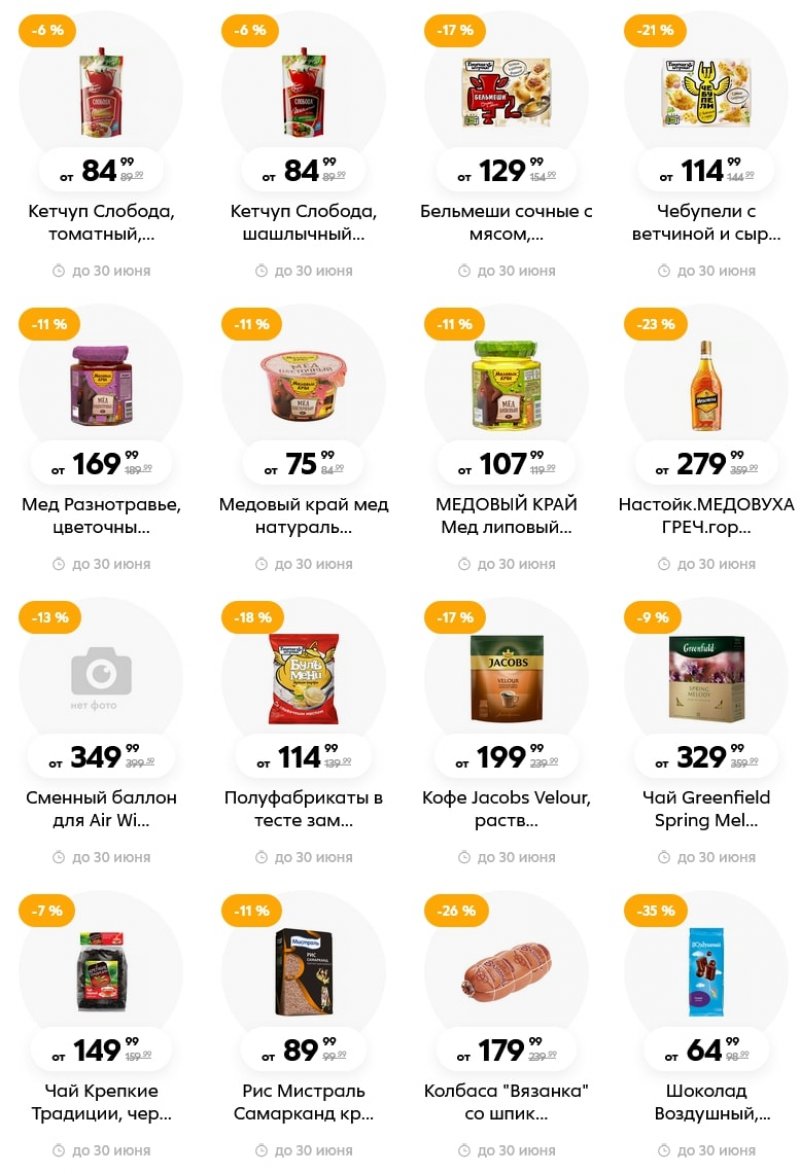
Task: View Мед Разнотравье цветочный product
Action: click(100, 383)
